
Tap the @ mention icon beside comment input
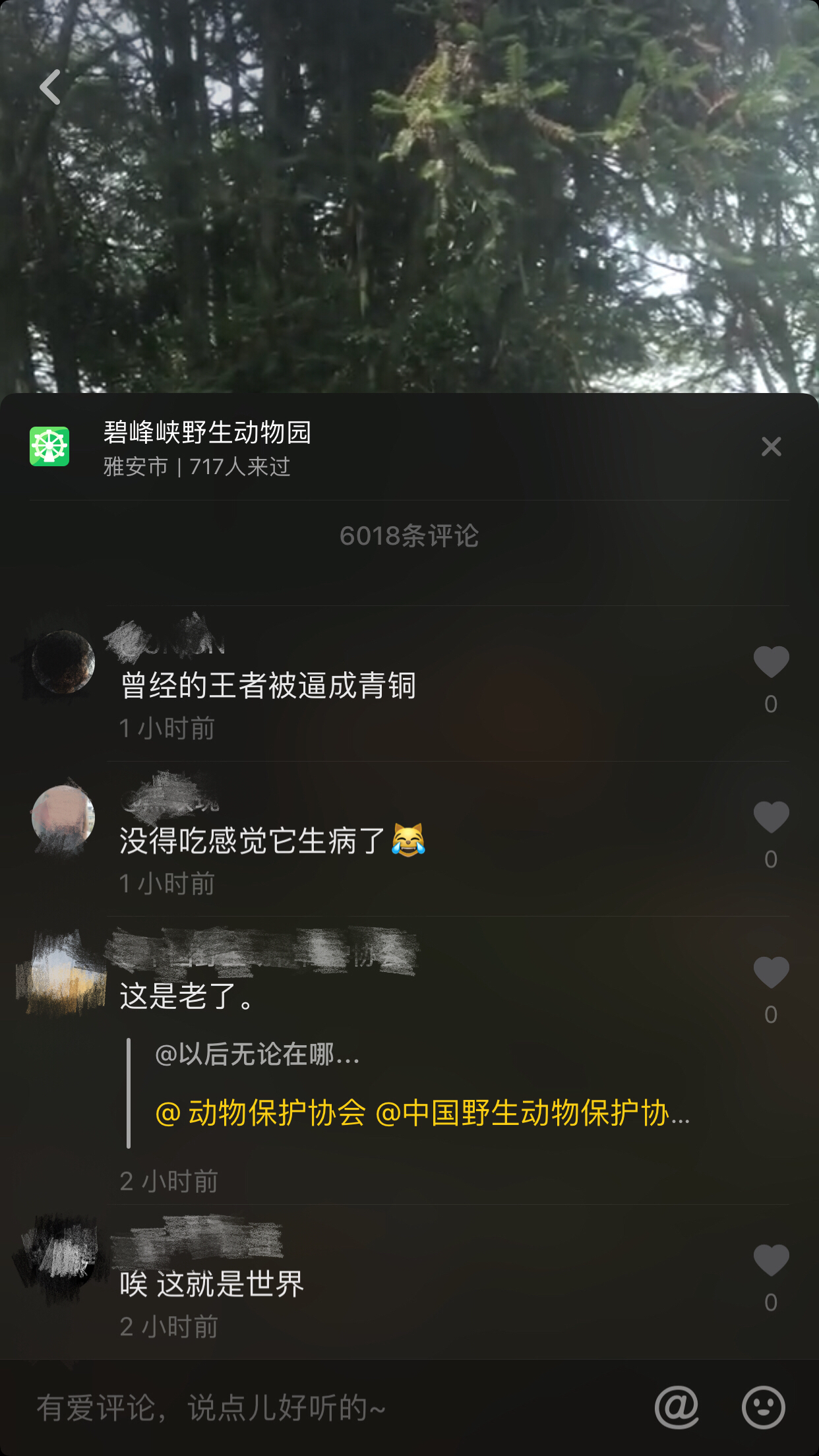click(x=678, y=1407)
